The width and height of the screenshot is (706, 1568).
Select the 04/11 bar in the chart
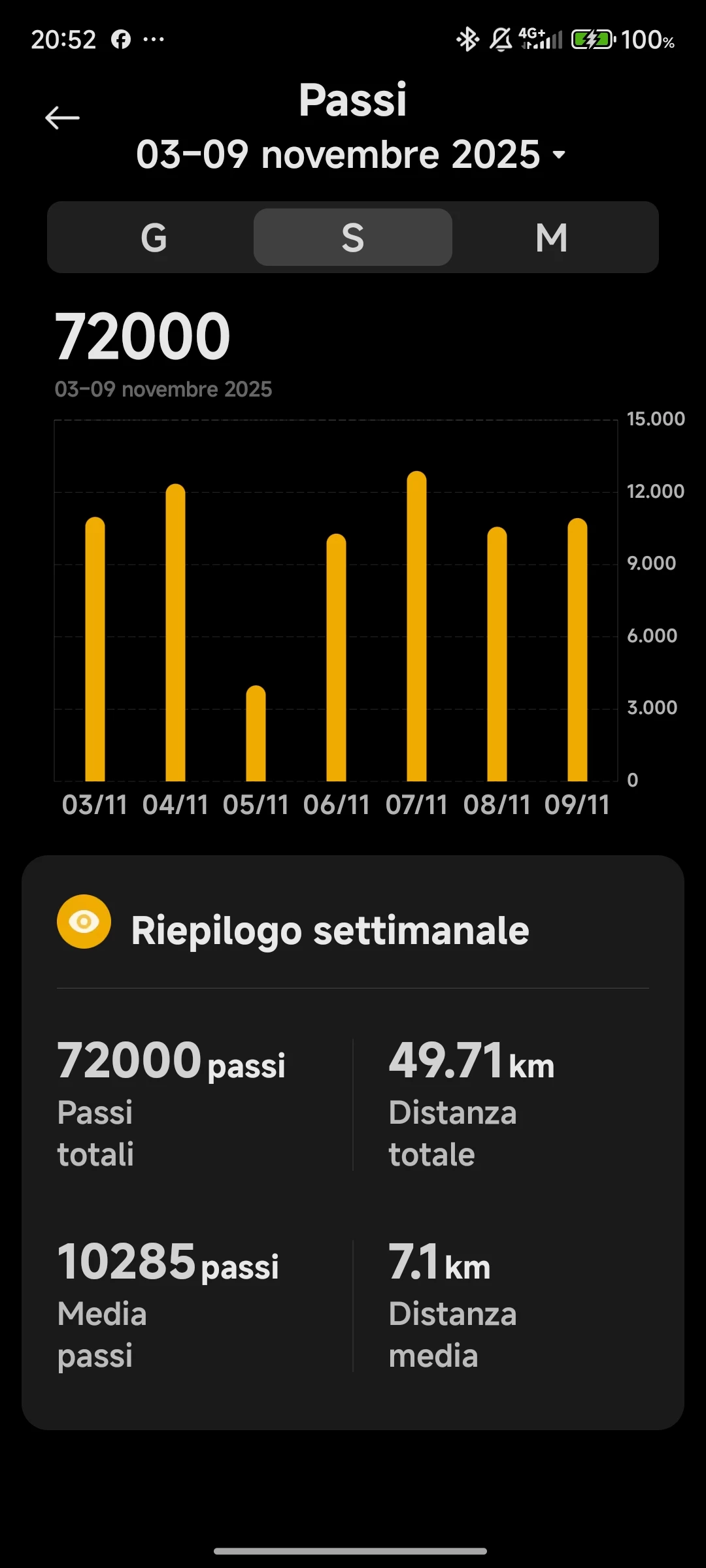pyautogui.click(x=176, y=632)
